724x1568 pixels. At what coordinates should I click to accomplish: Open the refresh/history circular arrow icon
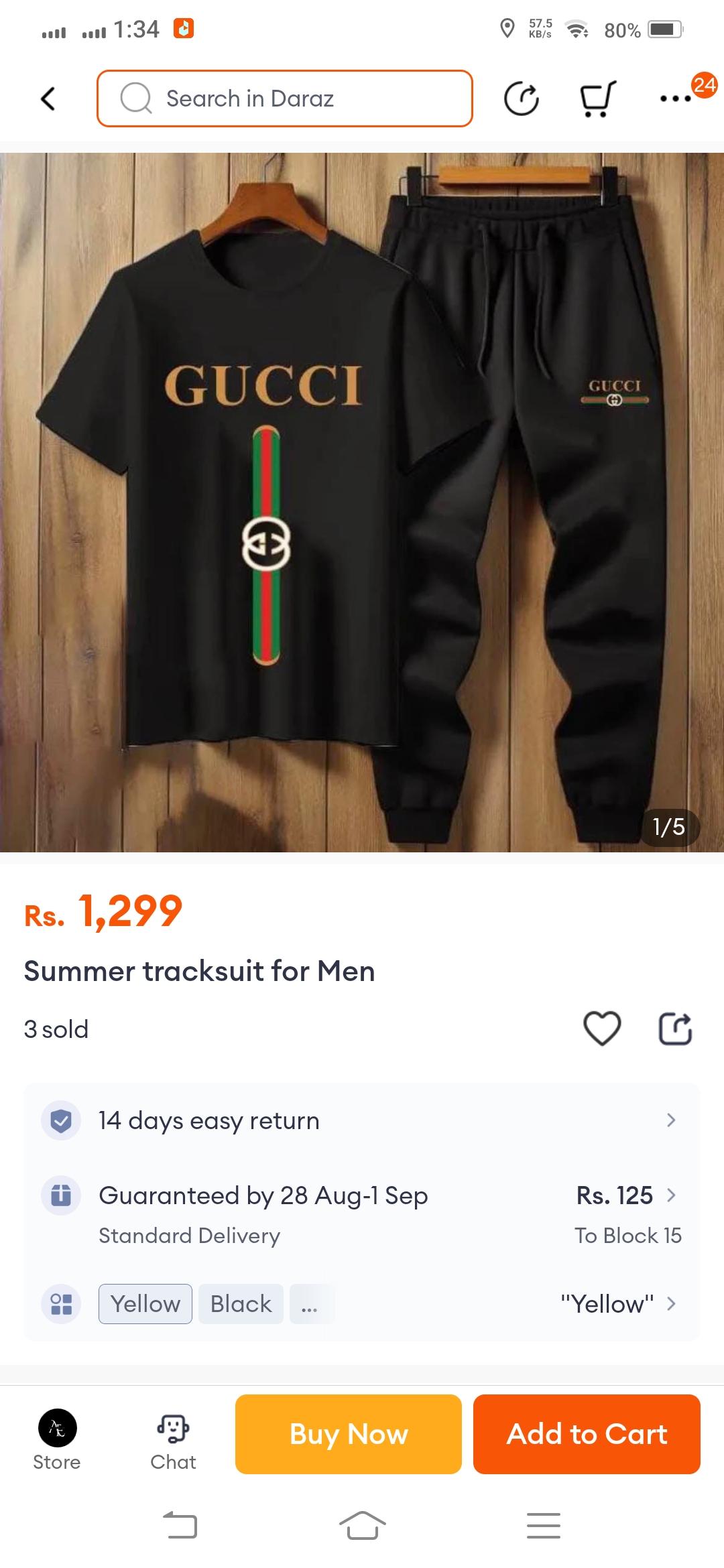pos(522,99)
